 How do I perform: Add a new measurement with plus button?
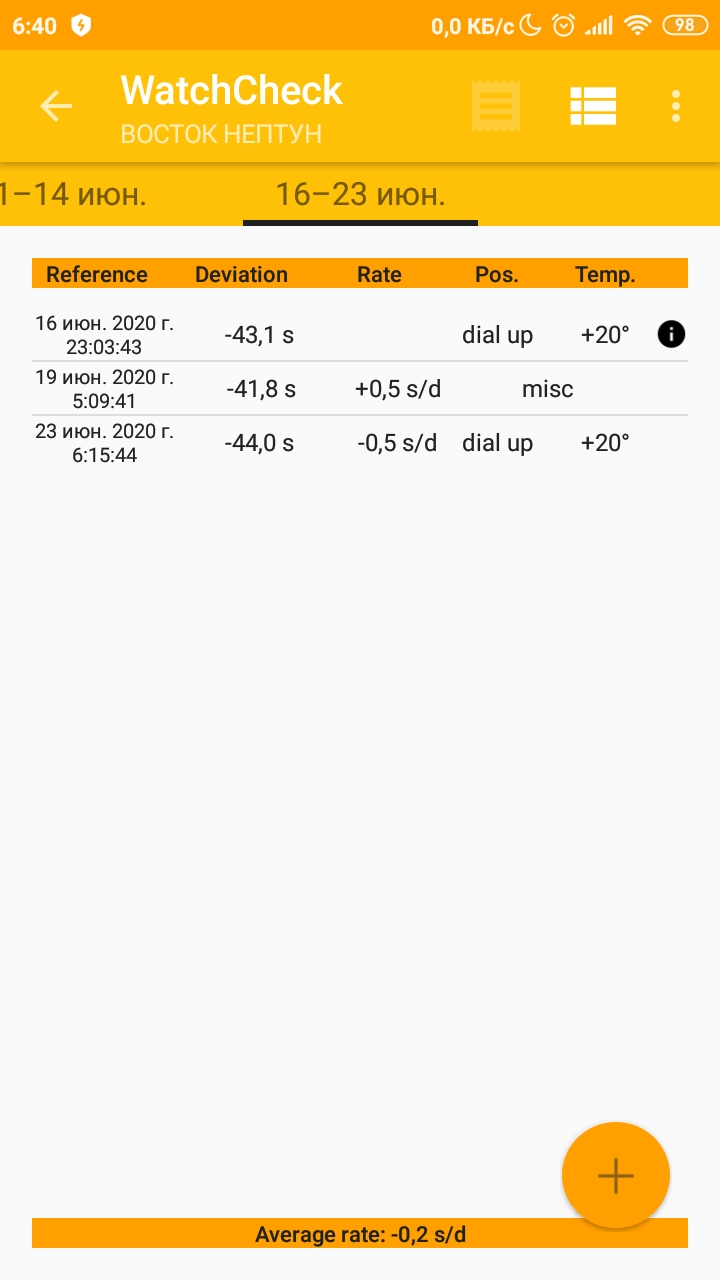[615, 1175]
